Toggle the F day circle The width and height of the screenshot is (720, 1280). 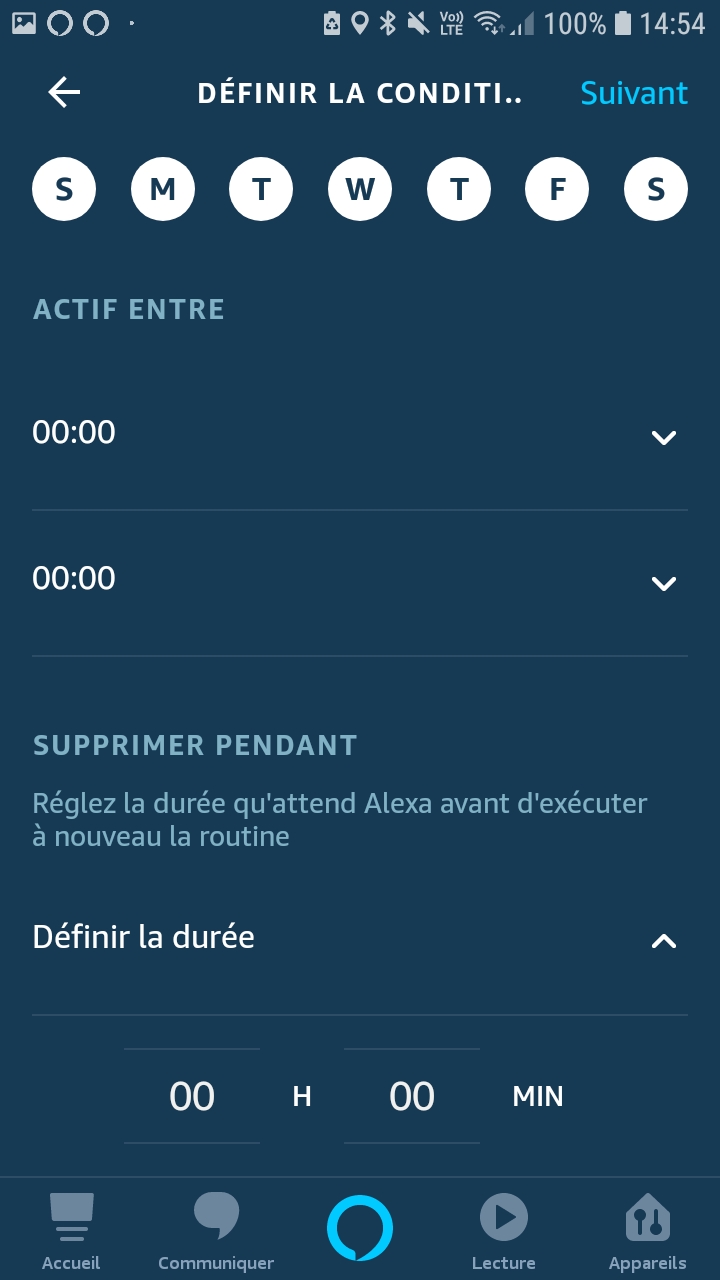tap(557, 188)
